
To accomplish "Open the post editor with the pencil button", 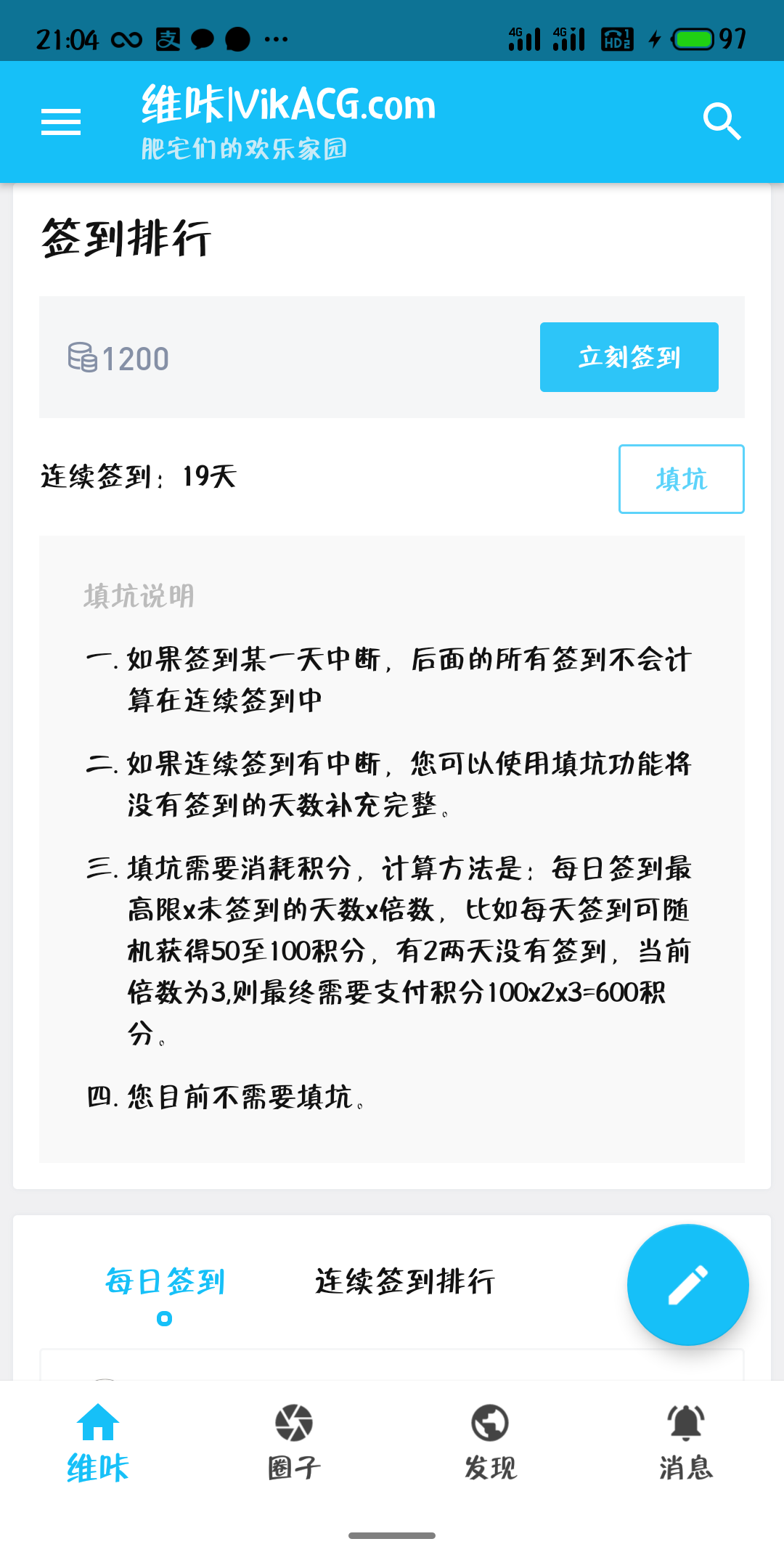I will click(x=687, y=1285).
